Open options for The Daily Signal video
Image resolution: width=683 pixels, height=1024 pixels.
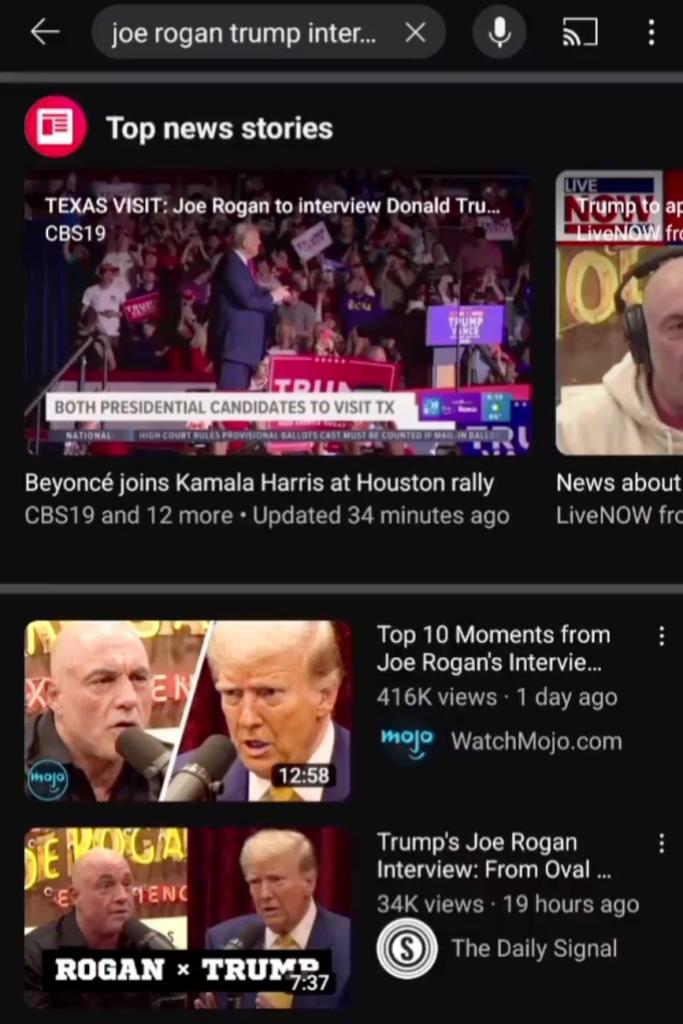coord(661,844)
